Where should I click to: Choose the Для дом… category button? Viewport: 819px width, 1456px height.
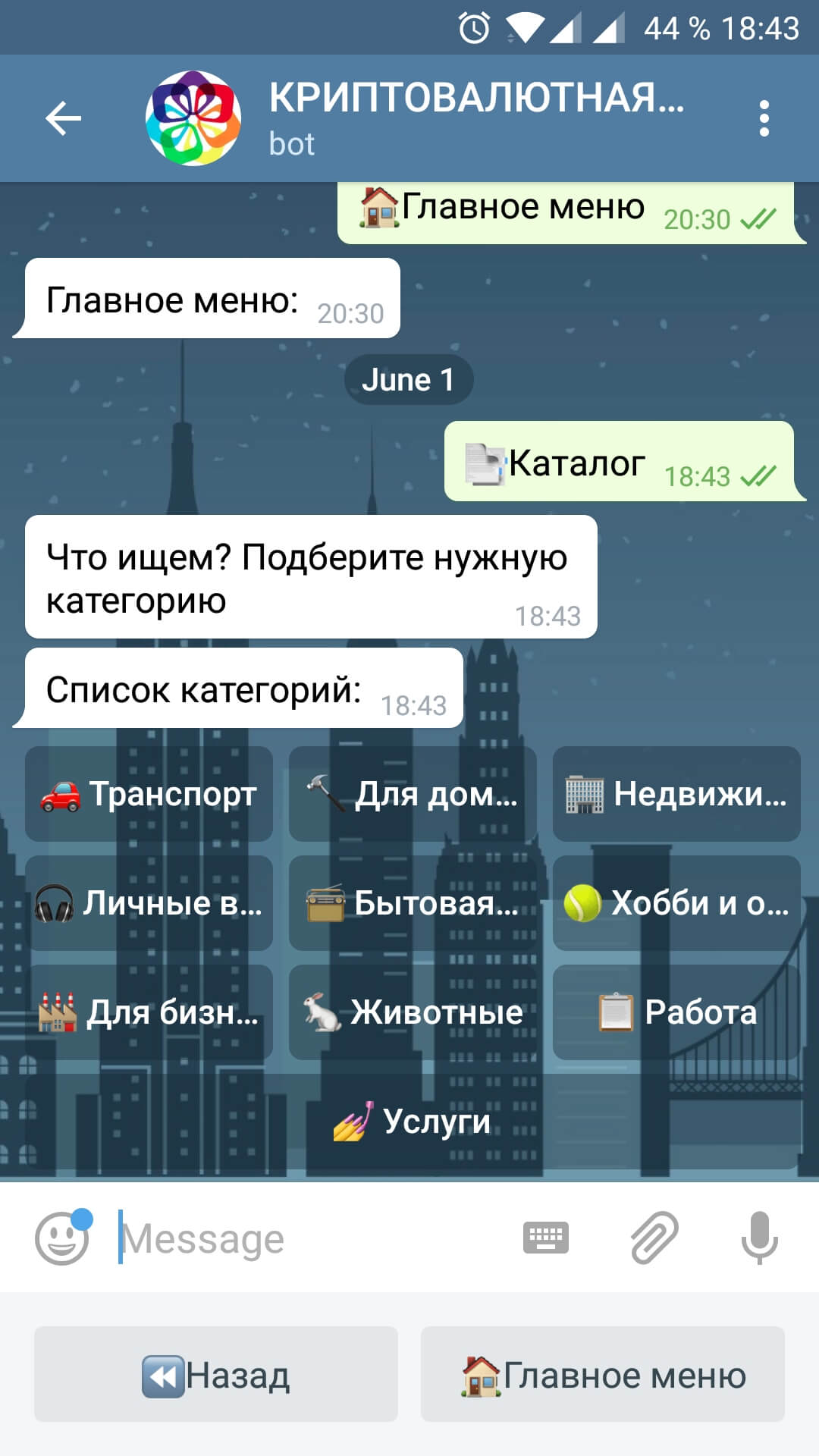(x=413, y=794)
